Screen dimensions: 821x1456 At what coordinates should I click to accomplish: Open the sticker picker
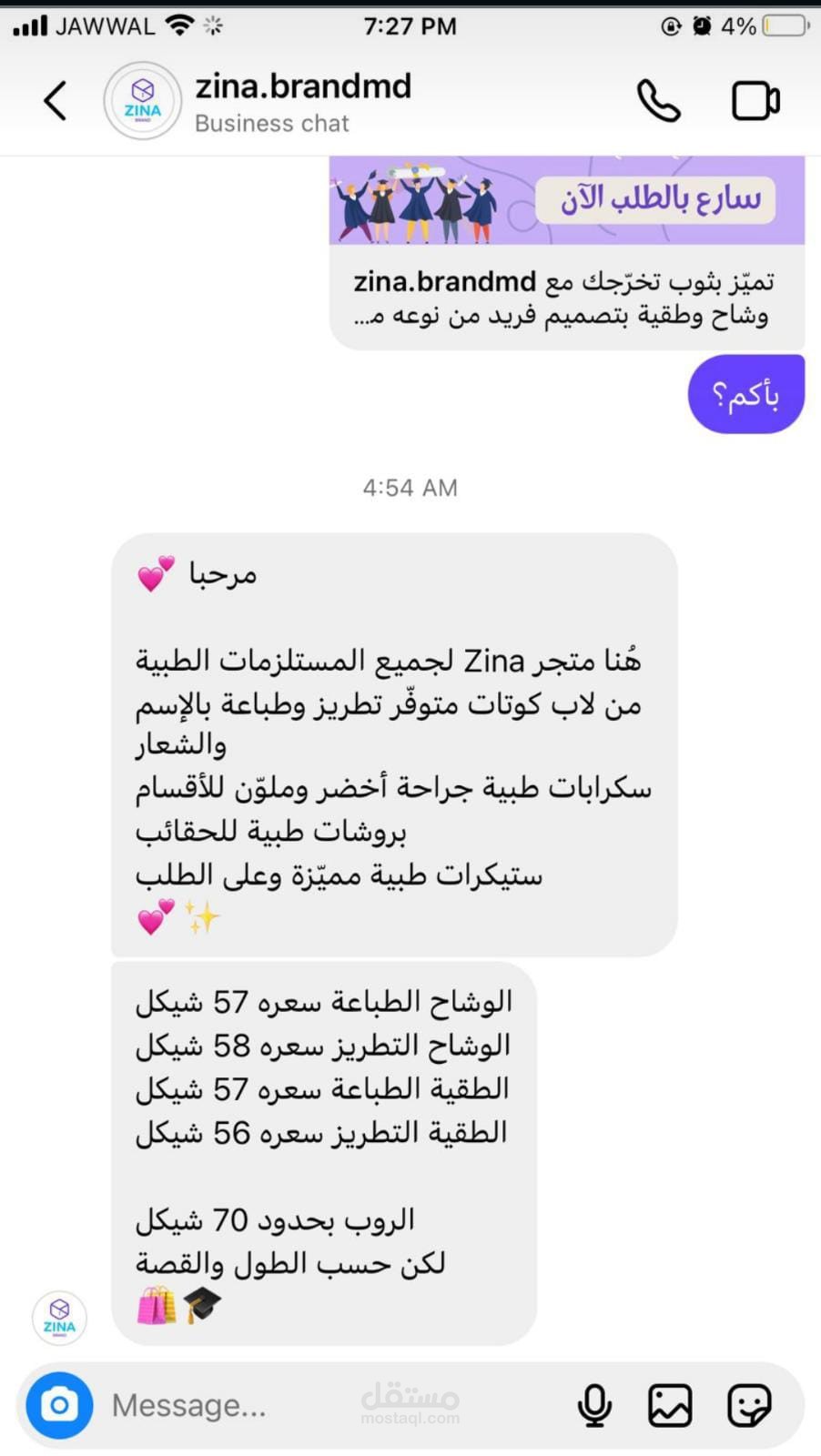(x=749, y=1405)
